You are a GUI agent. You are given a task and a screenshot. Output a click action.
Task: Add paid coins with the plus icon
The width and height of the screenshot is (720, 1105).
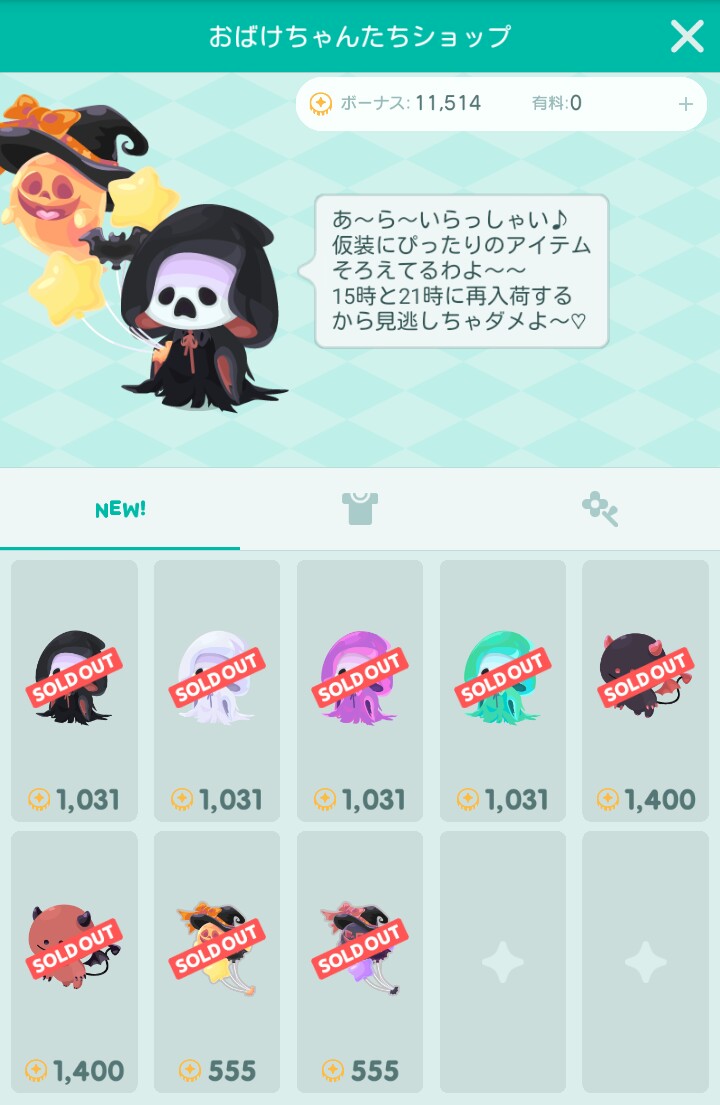[686, 104]
